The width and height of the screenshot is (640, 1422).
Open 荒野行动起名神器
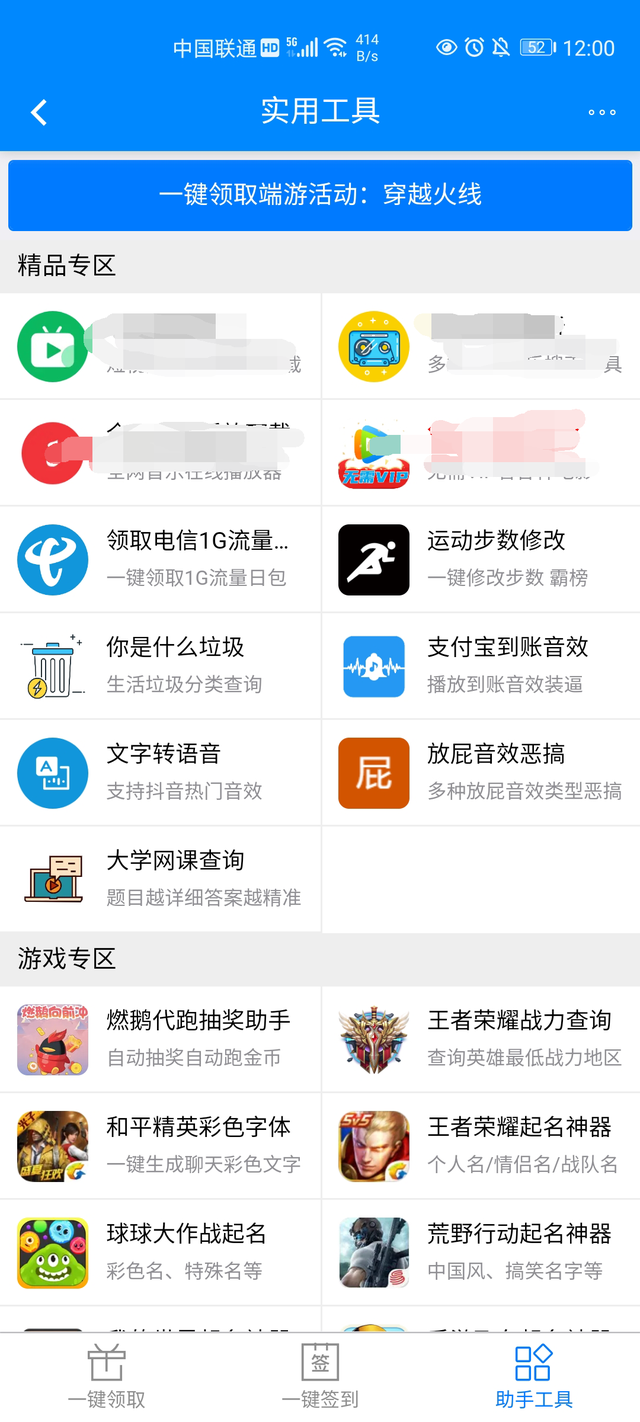pyautogui.click(x=481, y=1252)
